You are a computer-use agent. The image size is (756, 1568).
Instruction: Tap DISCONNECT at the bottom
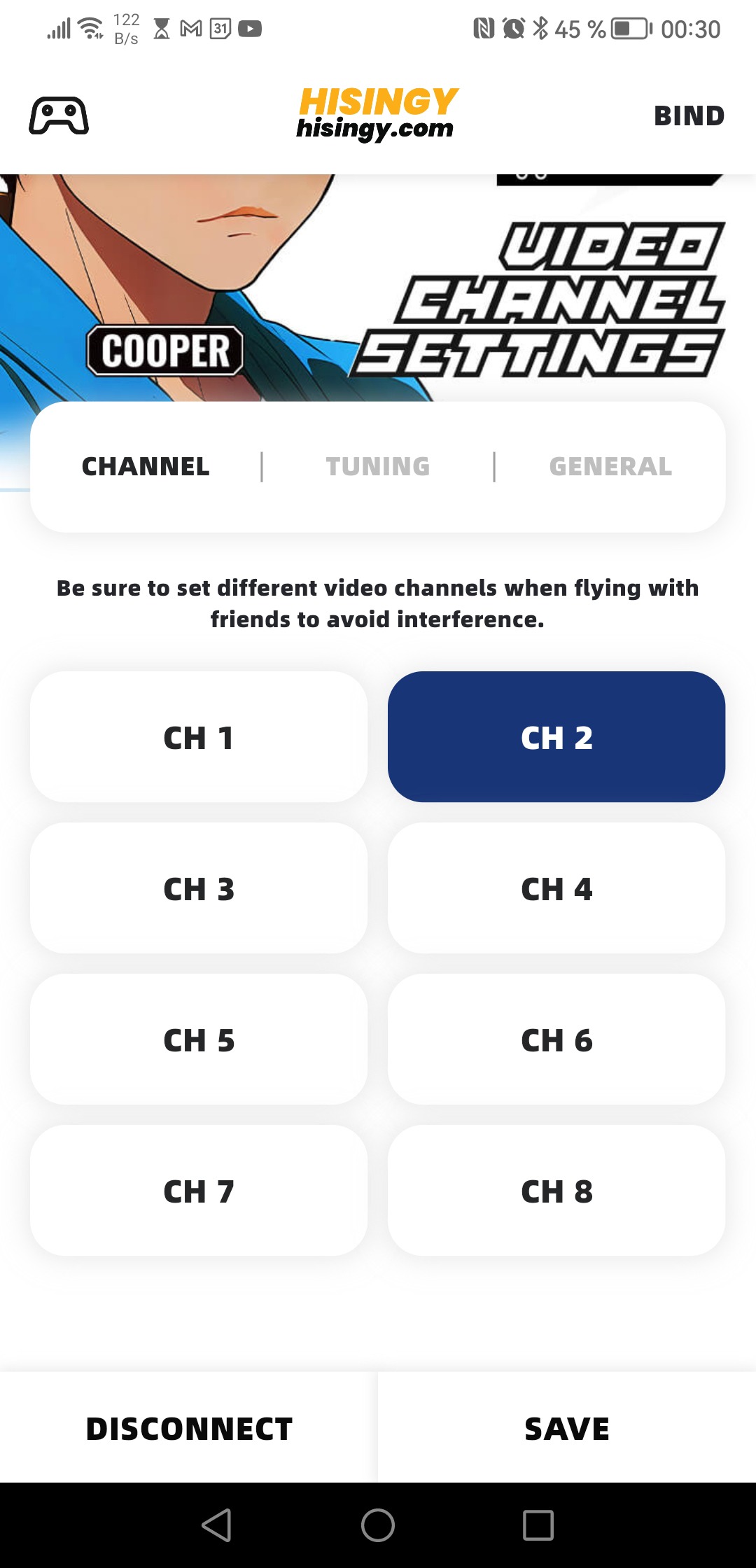[189, 1428]
